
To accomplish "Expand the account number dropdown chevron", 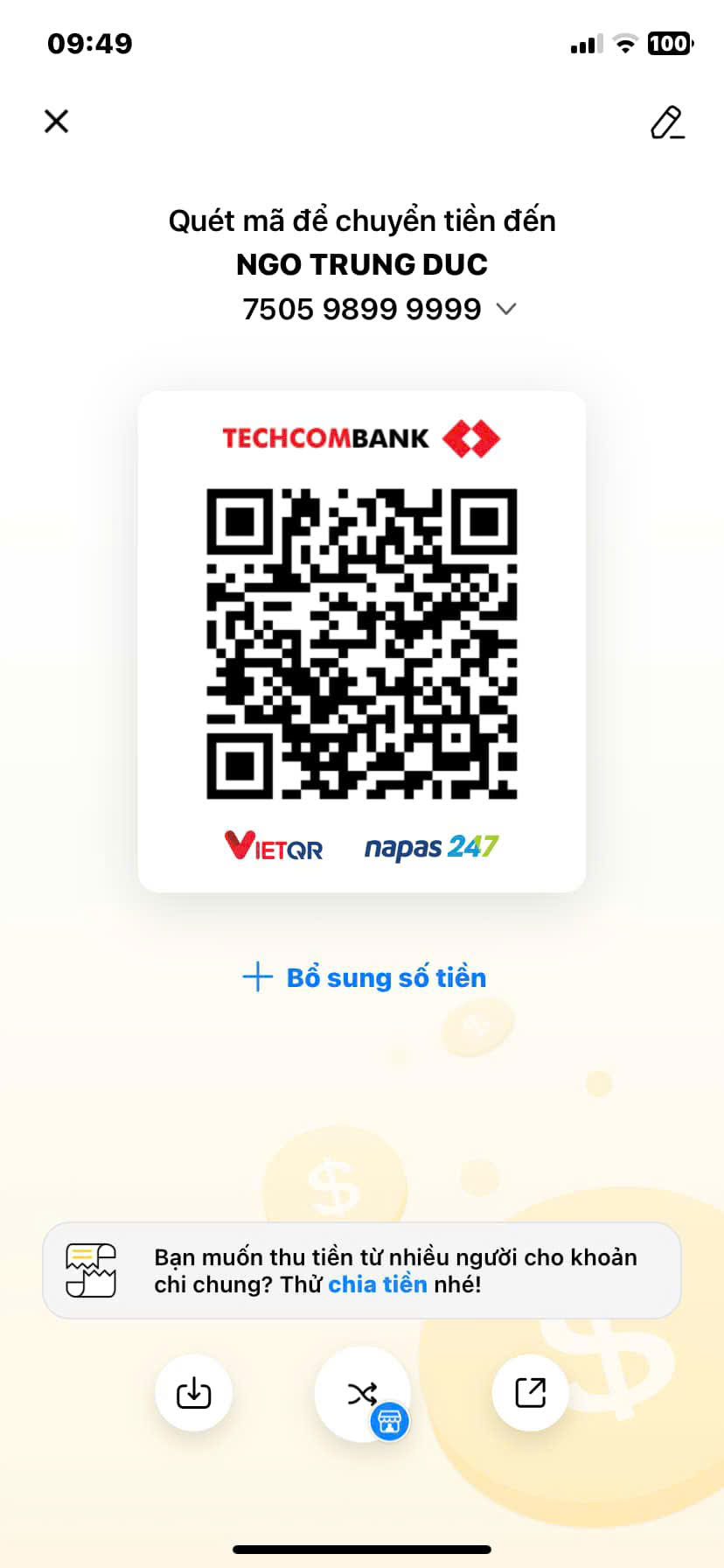I will click(x=506, y=309).
